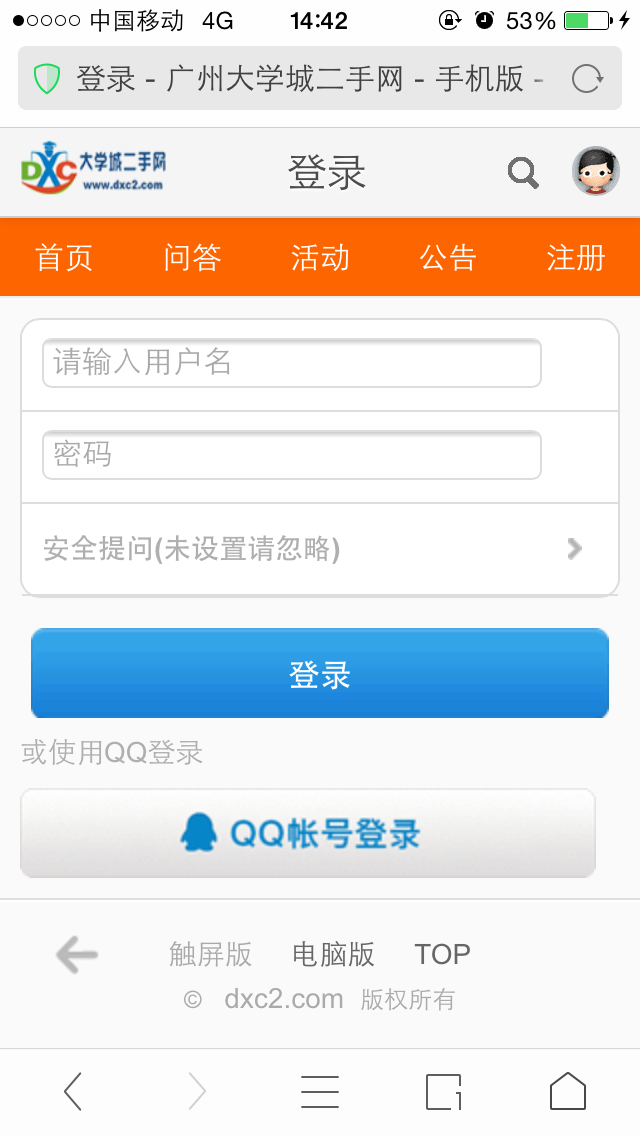Open the 活动 tab
This screenshot has width=640, height=1136.
(x=320, y=258)
